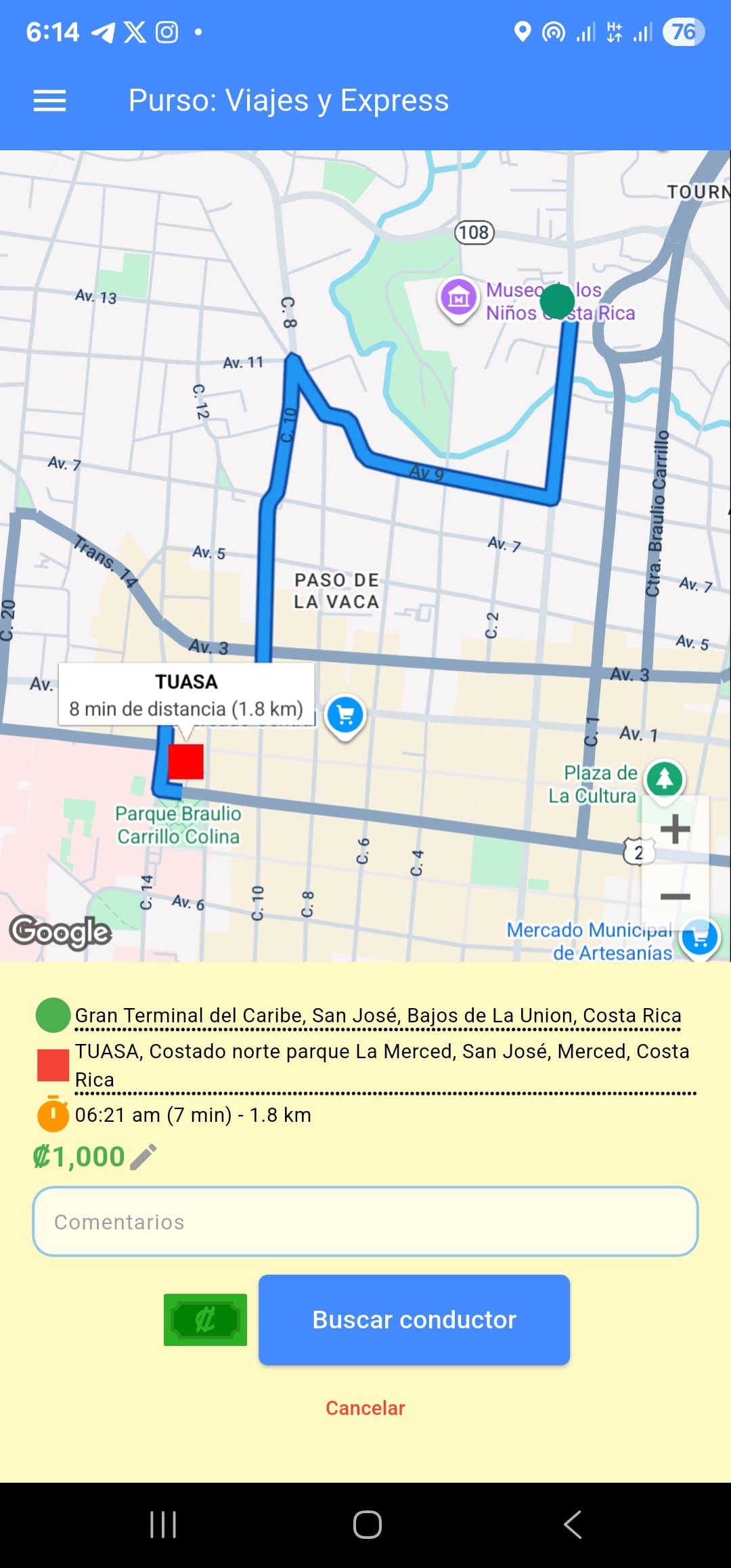Change the TUASA destination address
731x1568 pixels.
click(382, 1064)
